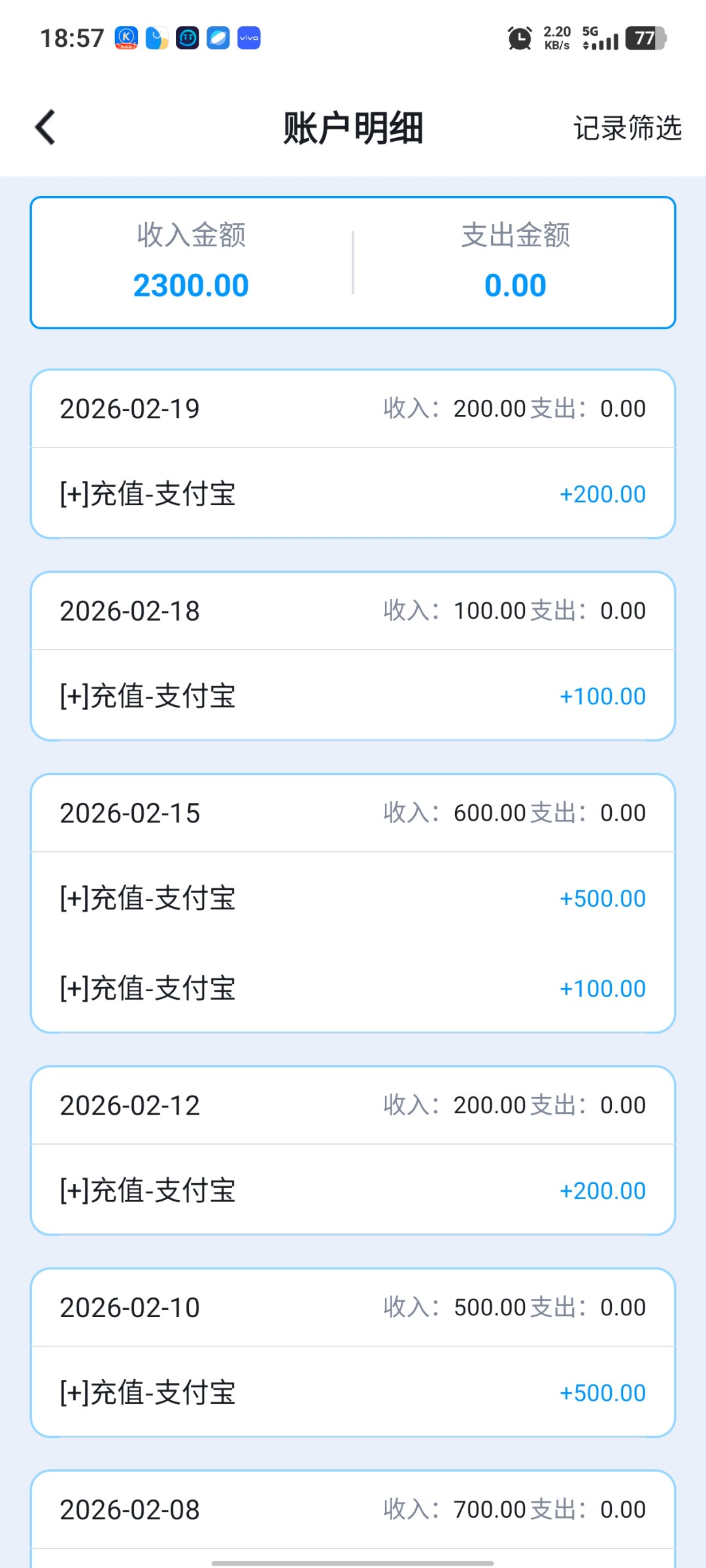Viewport: 706px width, 1568px height.
Task: Select the 支出金额 0.00 summary
Action: click(516, 261)
